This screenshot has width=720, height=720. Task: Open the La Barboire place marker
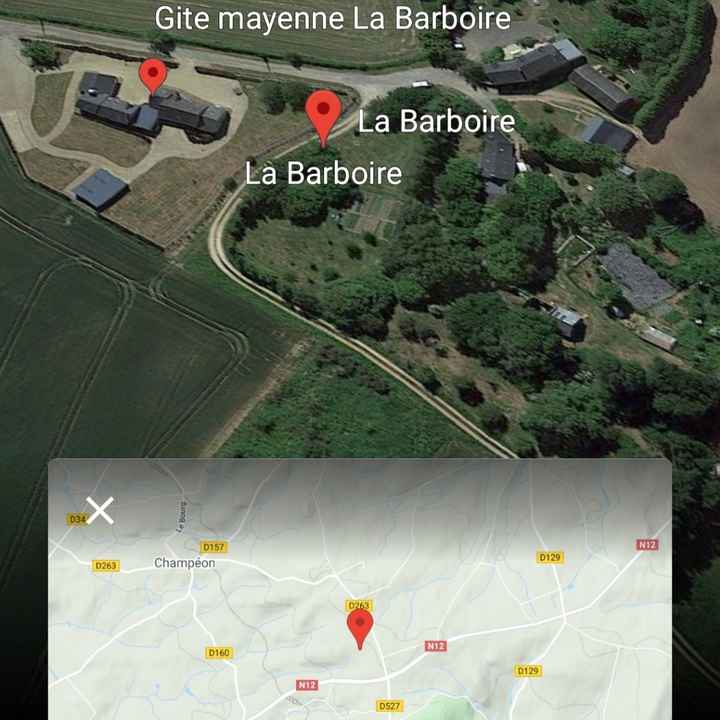click(x=323, y=114)
